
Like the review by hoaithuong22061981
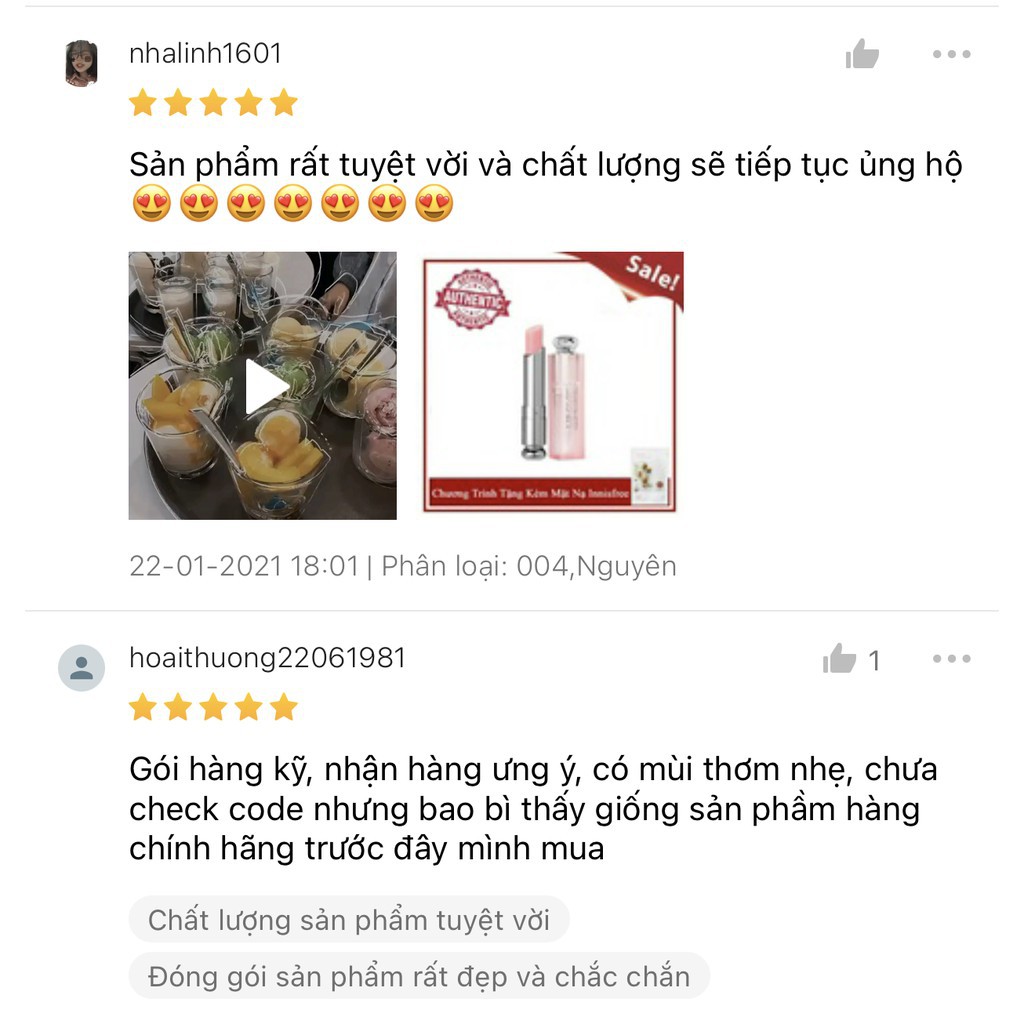coord(840,659)
